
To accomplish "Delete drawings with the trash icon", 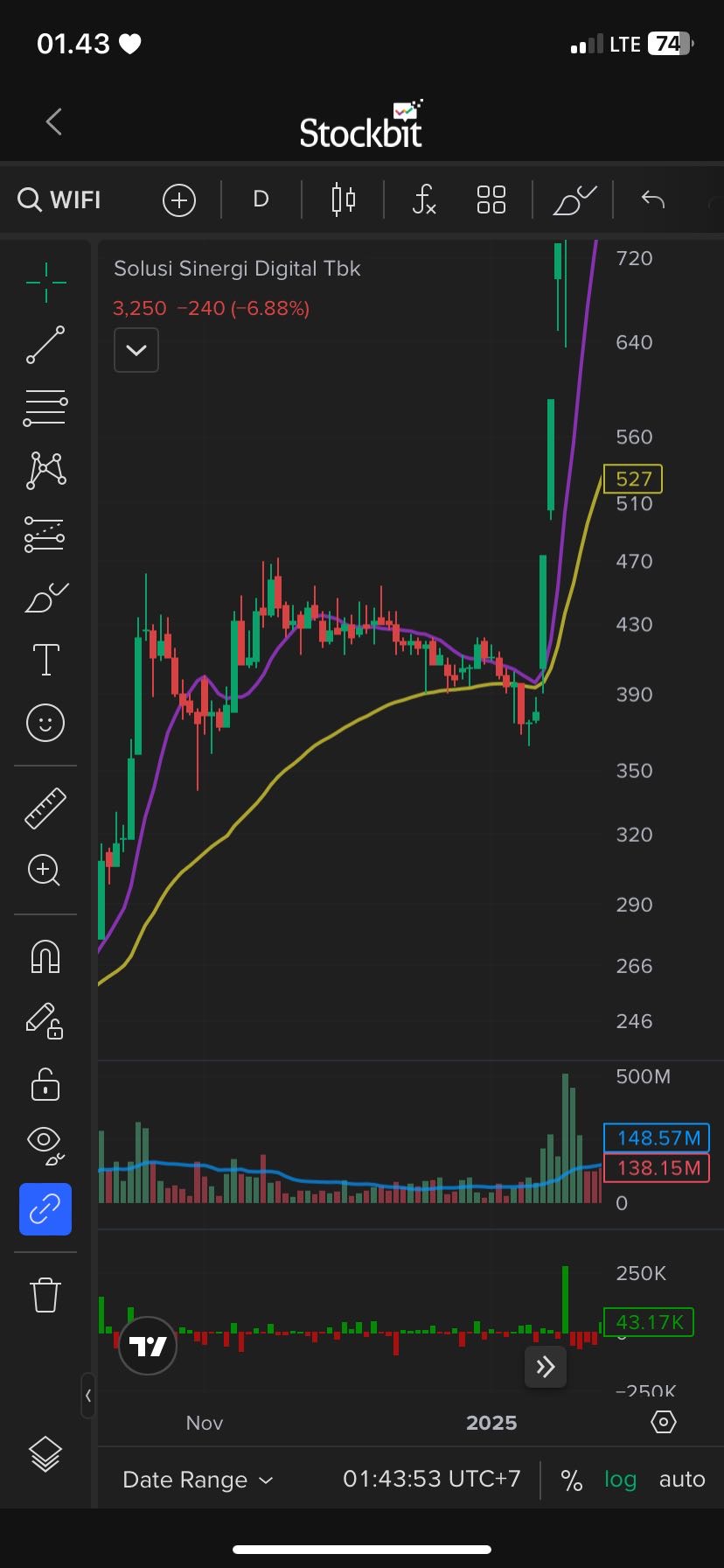I will pyautogui.click(x=45, y=1294).
